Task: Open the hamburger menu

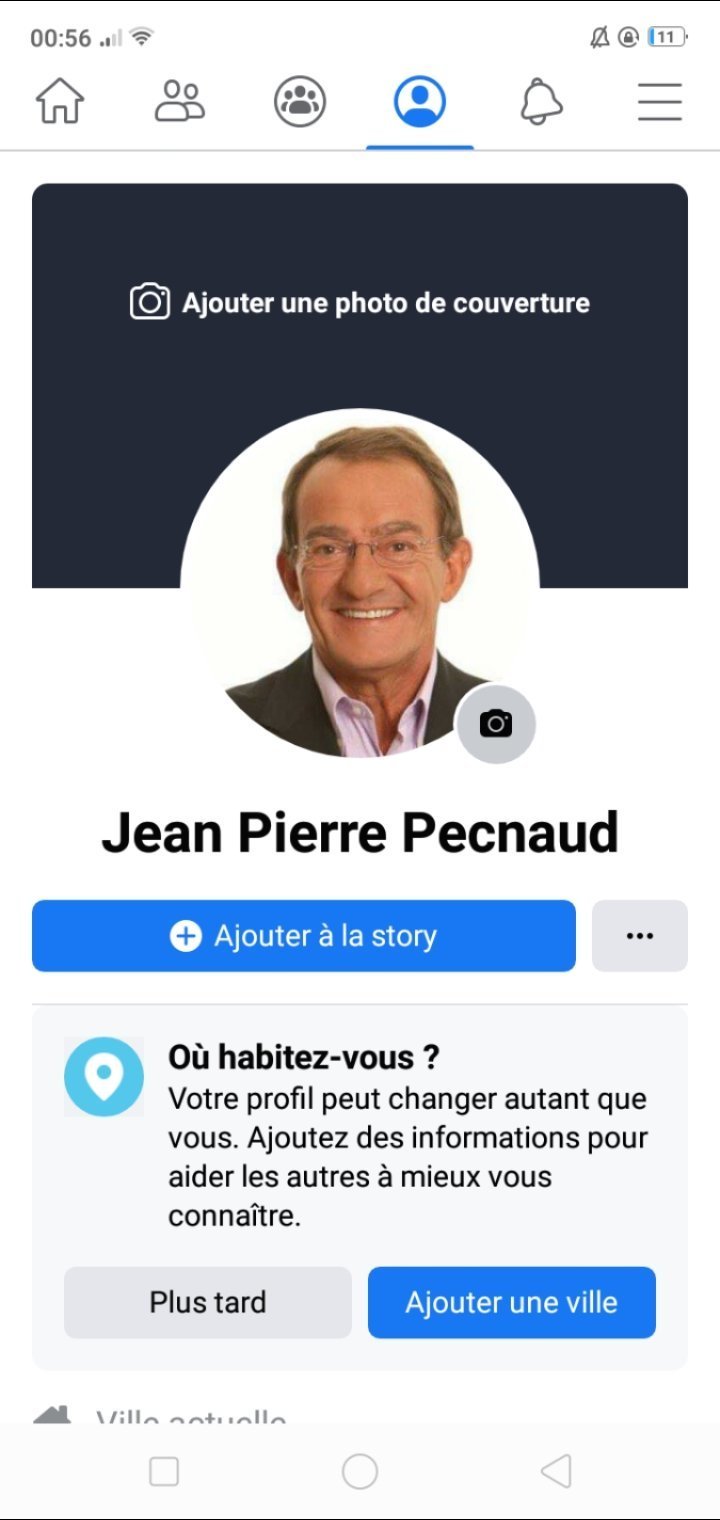Action: coord(660,102)
